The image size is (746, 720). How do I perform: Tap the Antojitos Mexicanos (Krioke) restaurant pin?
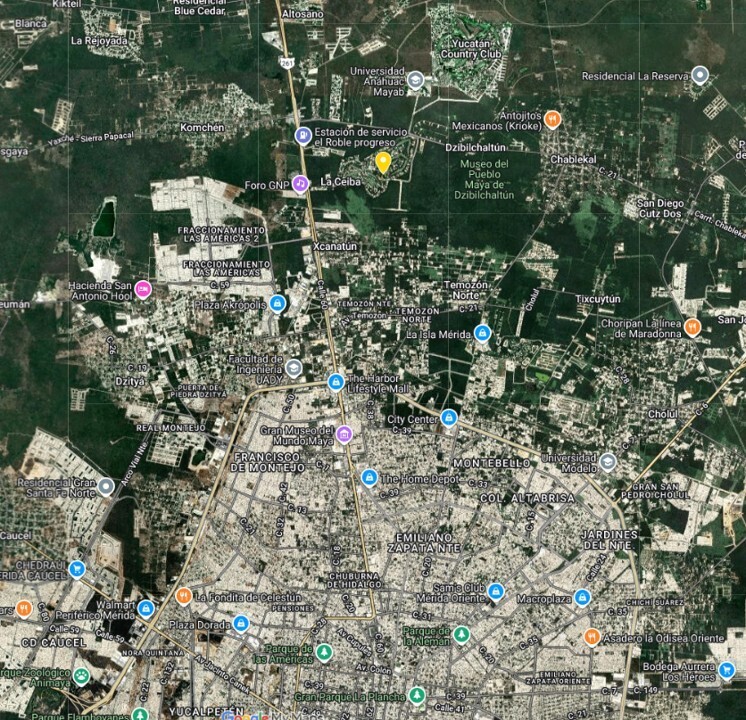pyautogui.click(x=552, y=120)
